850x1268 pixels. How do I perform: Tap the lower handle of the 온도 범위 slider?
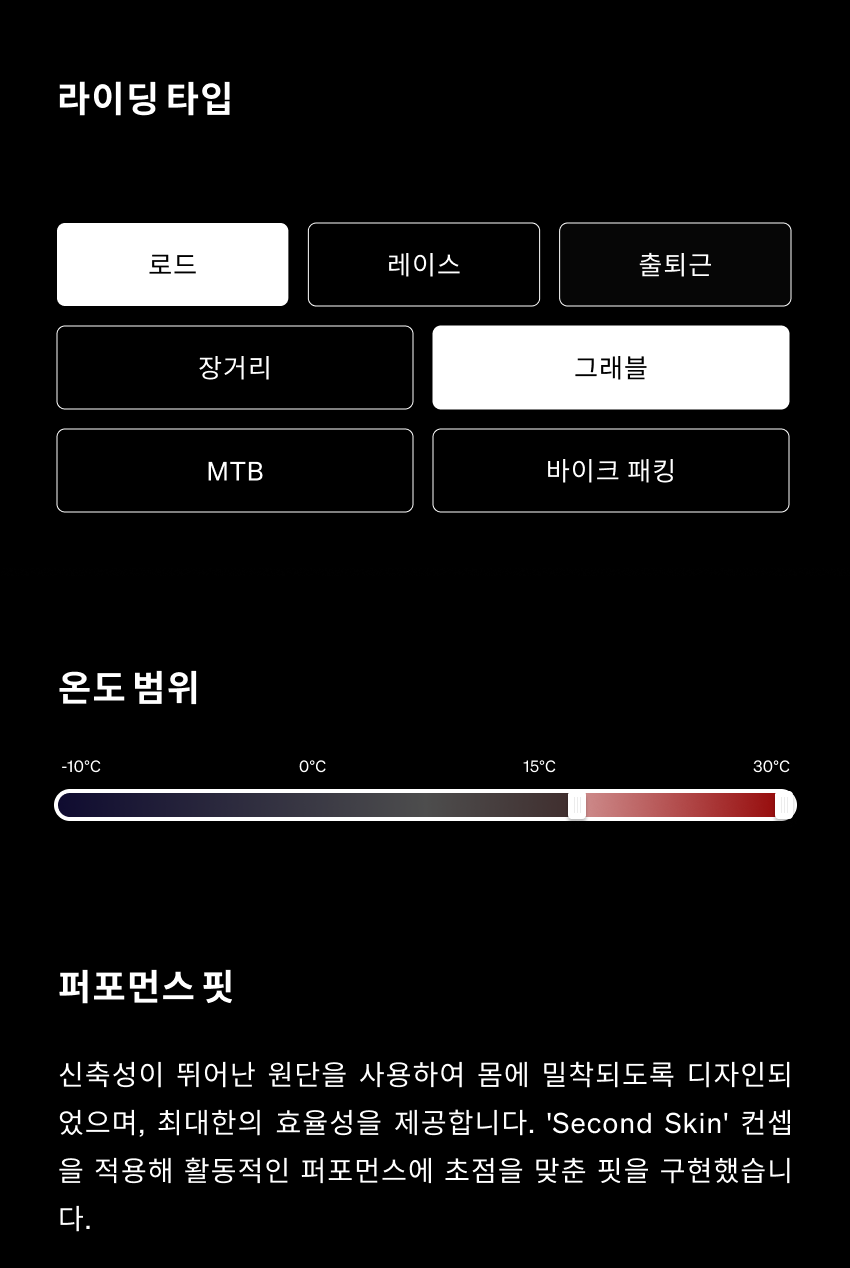coord(577,805)
